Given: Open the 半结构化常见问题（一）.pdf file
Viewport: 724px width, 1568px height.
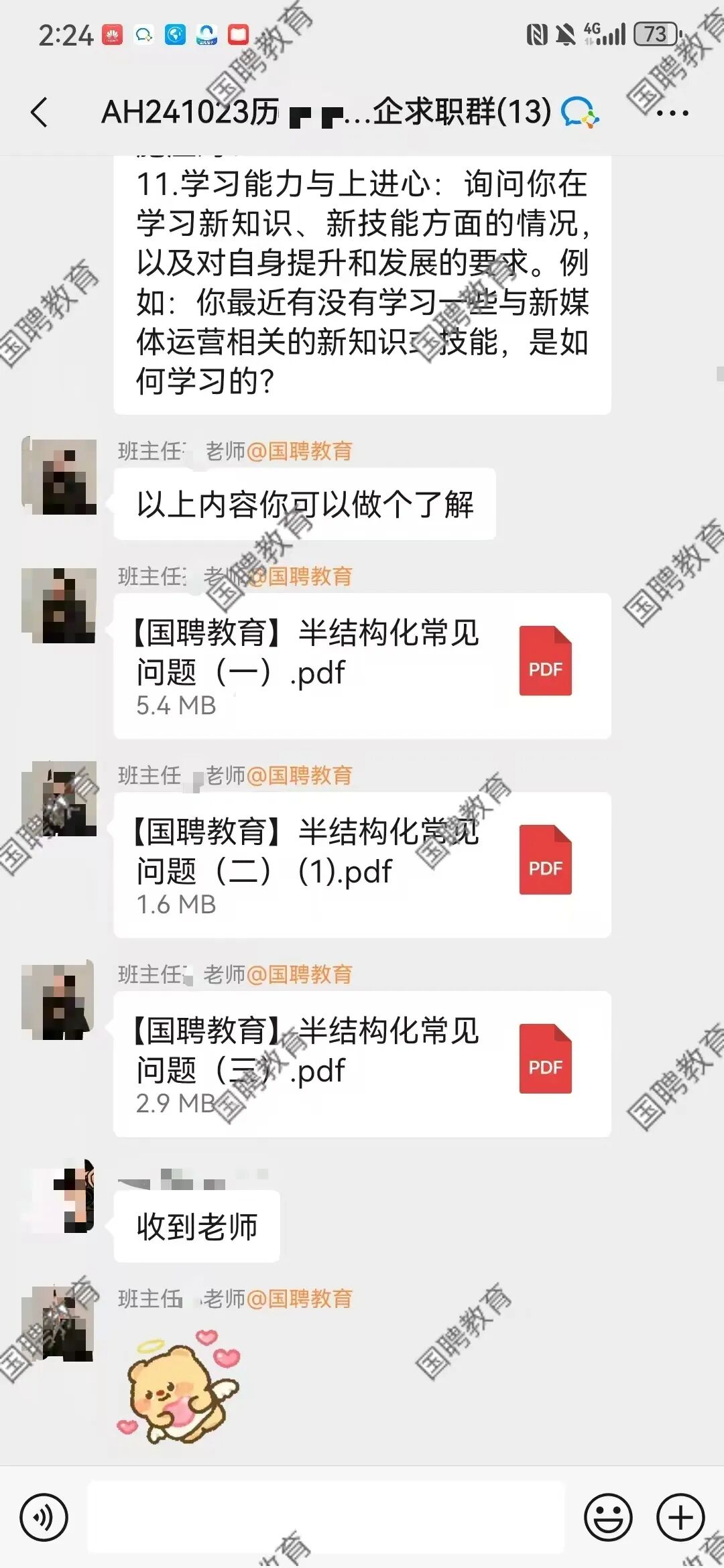Looking at the screenshot, I should [362, 666].
